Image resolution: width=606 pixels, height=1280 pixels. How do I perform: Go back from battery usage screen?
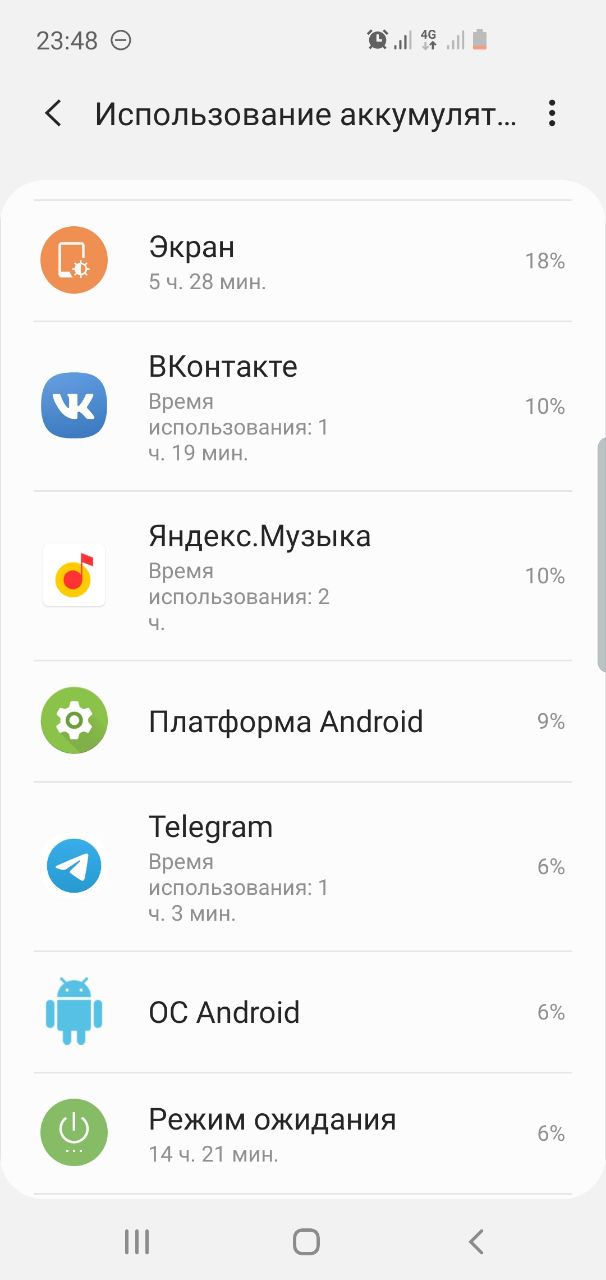pos(53,113)
